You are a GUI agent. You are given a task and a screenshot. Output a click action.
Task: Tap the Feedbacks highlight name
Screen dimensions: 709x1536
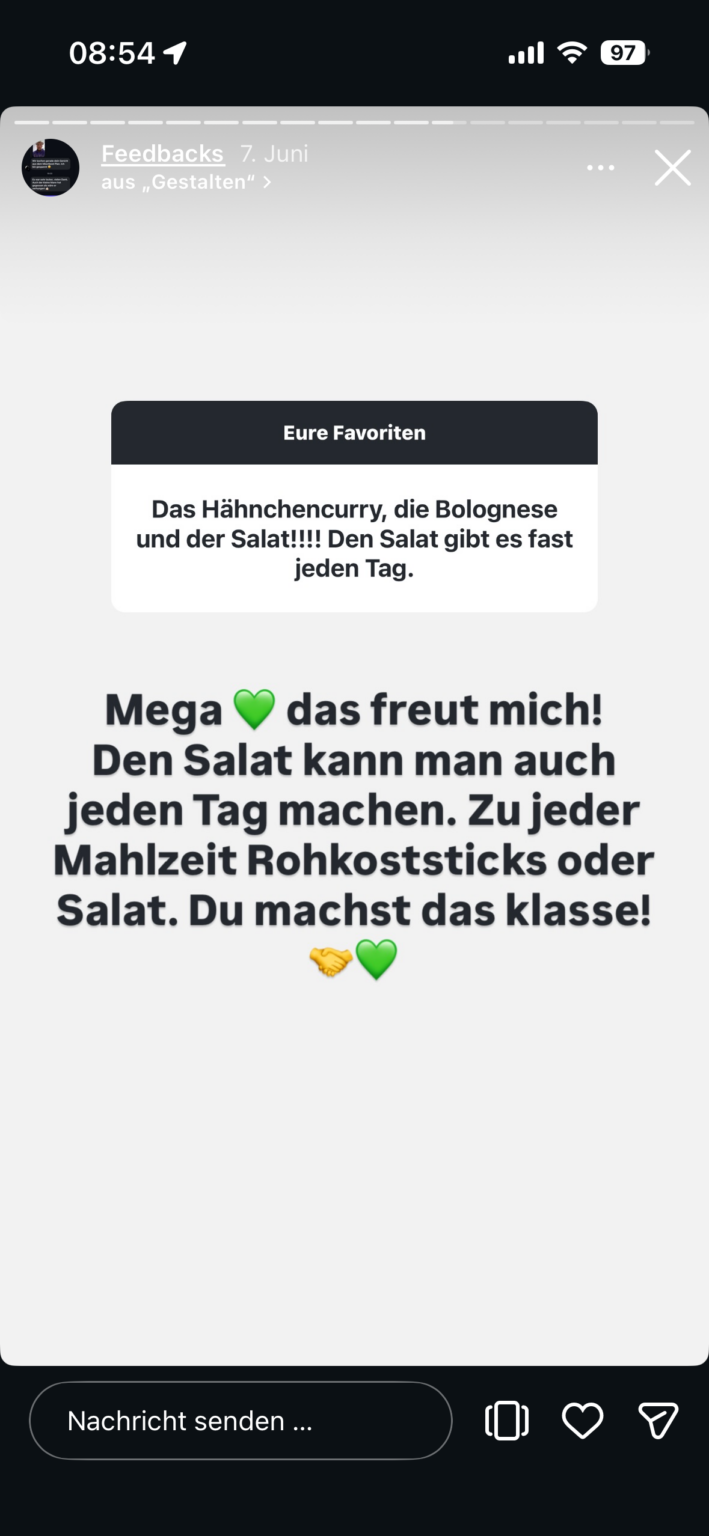(x=162, y=154)
